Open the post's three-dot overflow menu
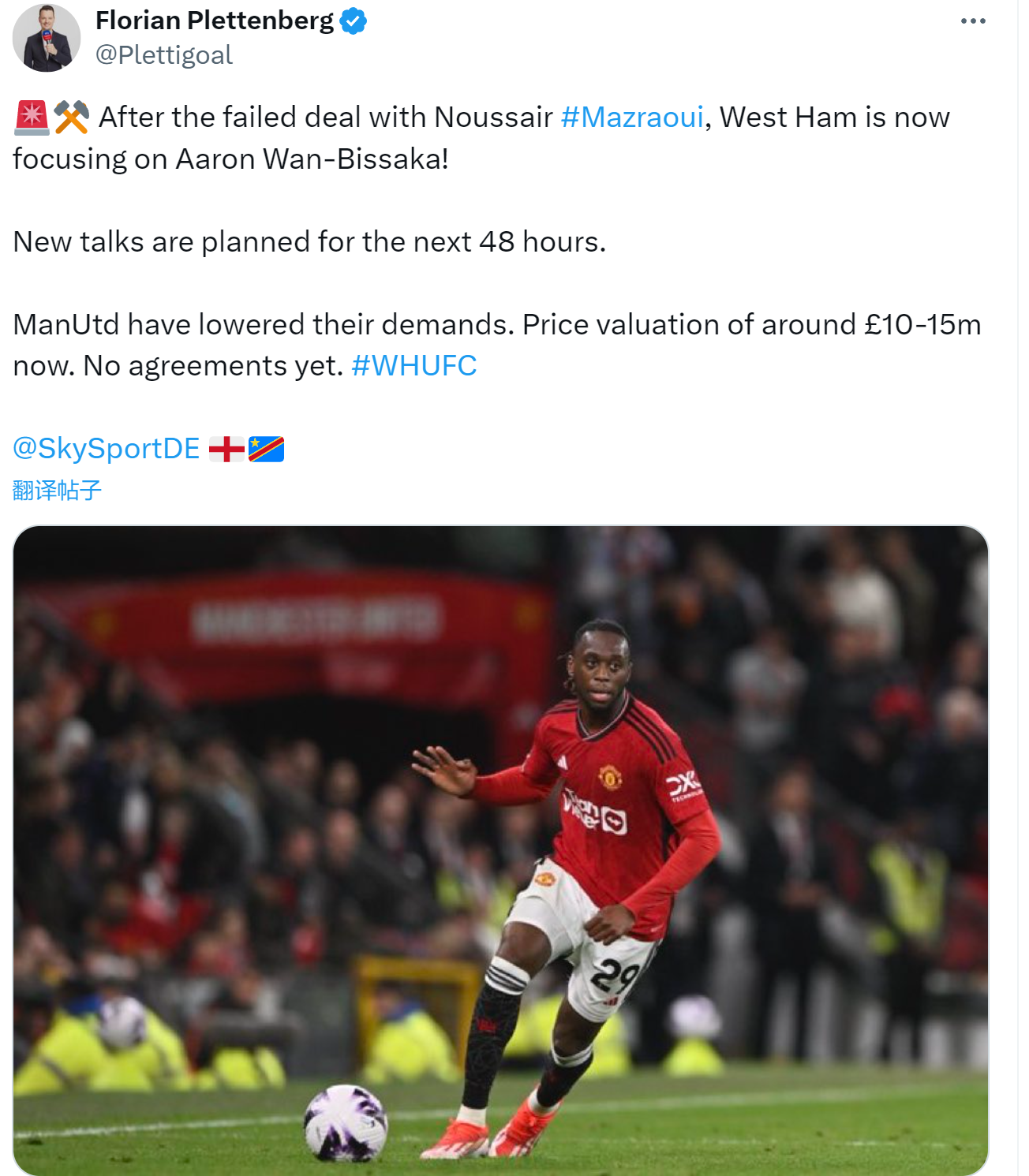 [x=972, y=21]
